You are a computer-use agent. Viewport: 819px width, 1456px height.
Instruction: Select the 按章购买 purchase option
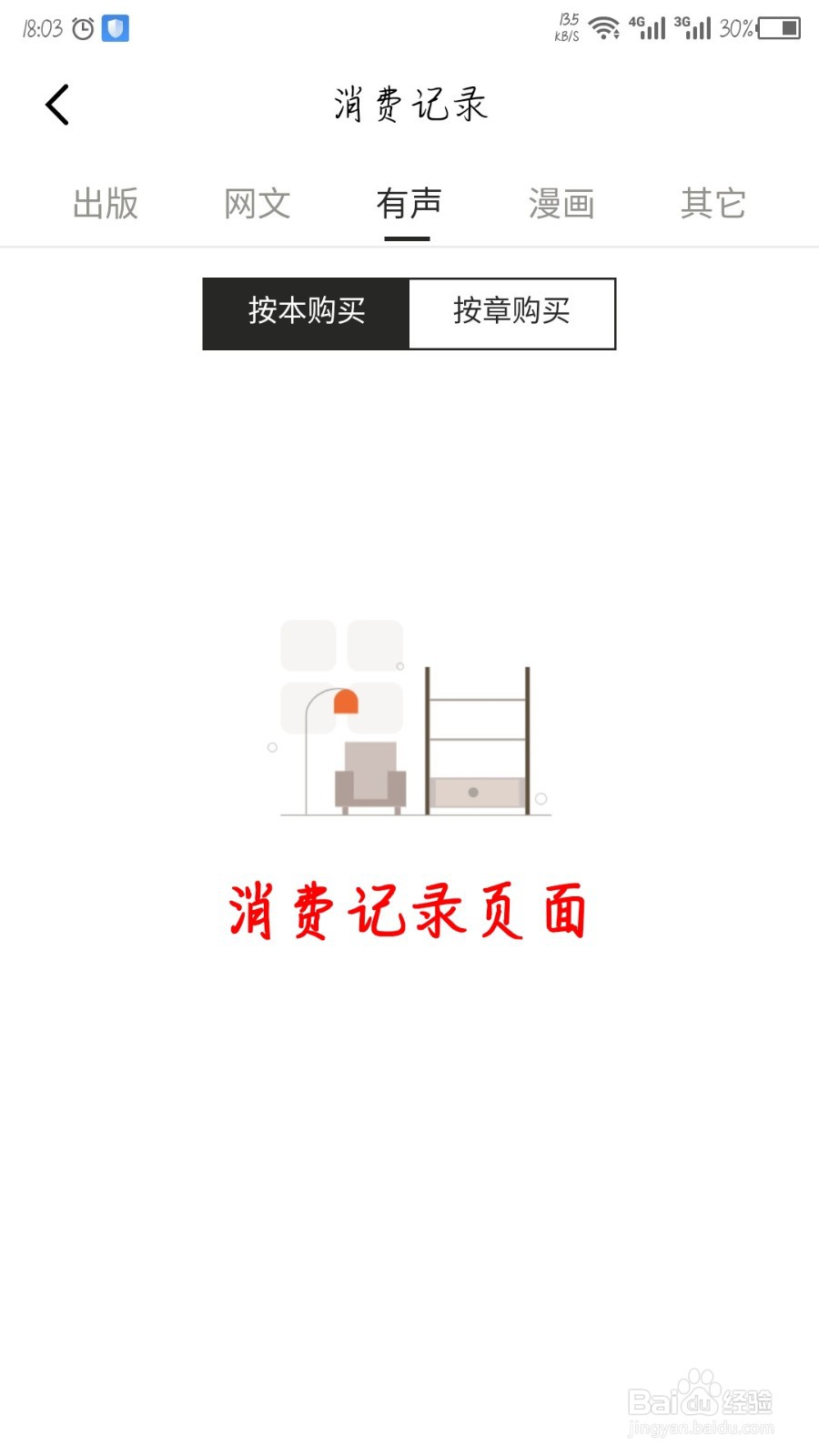click(x=512, y=312)
